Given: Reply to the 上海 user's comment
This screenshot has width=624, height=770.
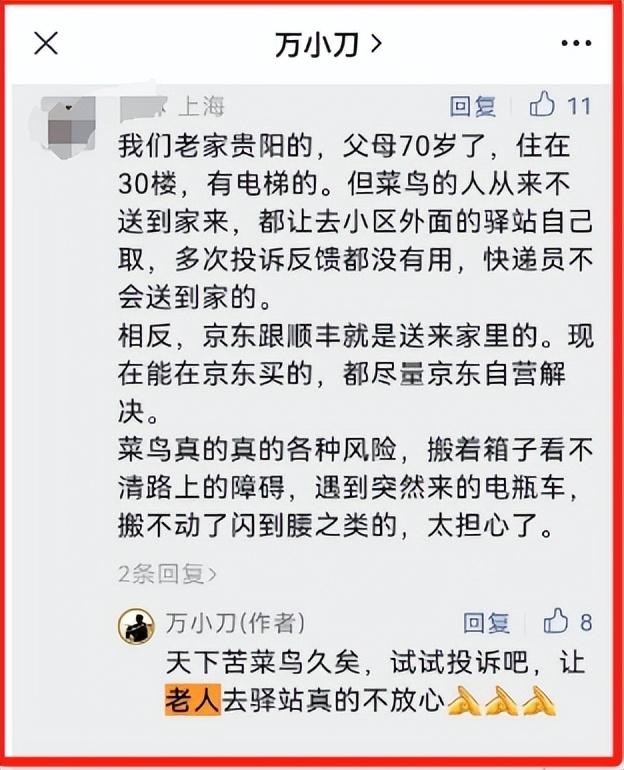Looking at the screenshot, I should [x=472, y=105].
